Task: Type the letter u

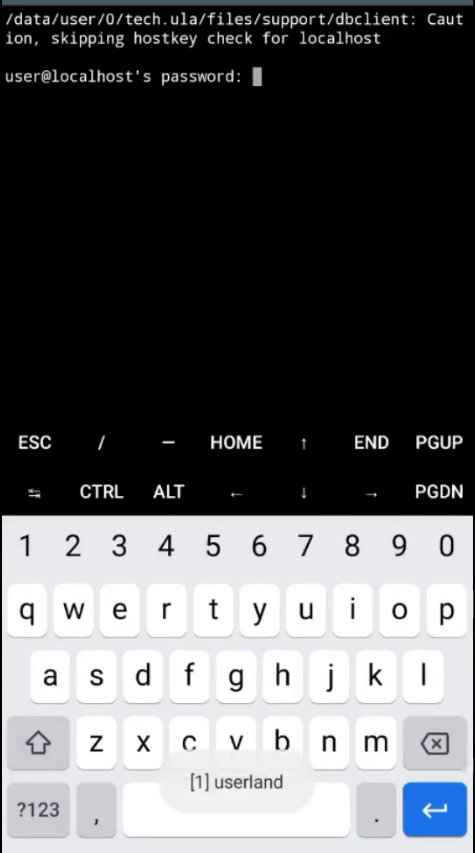Action: (306, 610)
